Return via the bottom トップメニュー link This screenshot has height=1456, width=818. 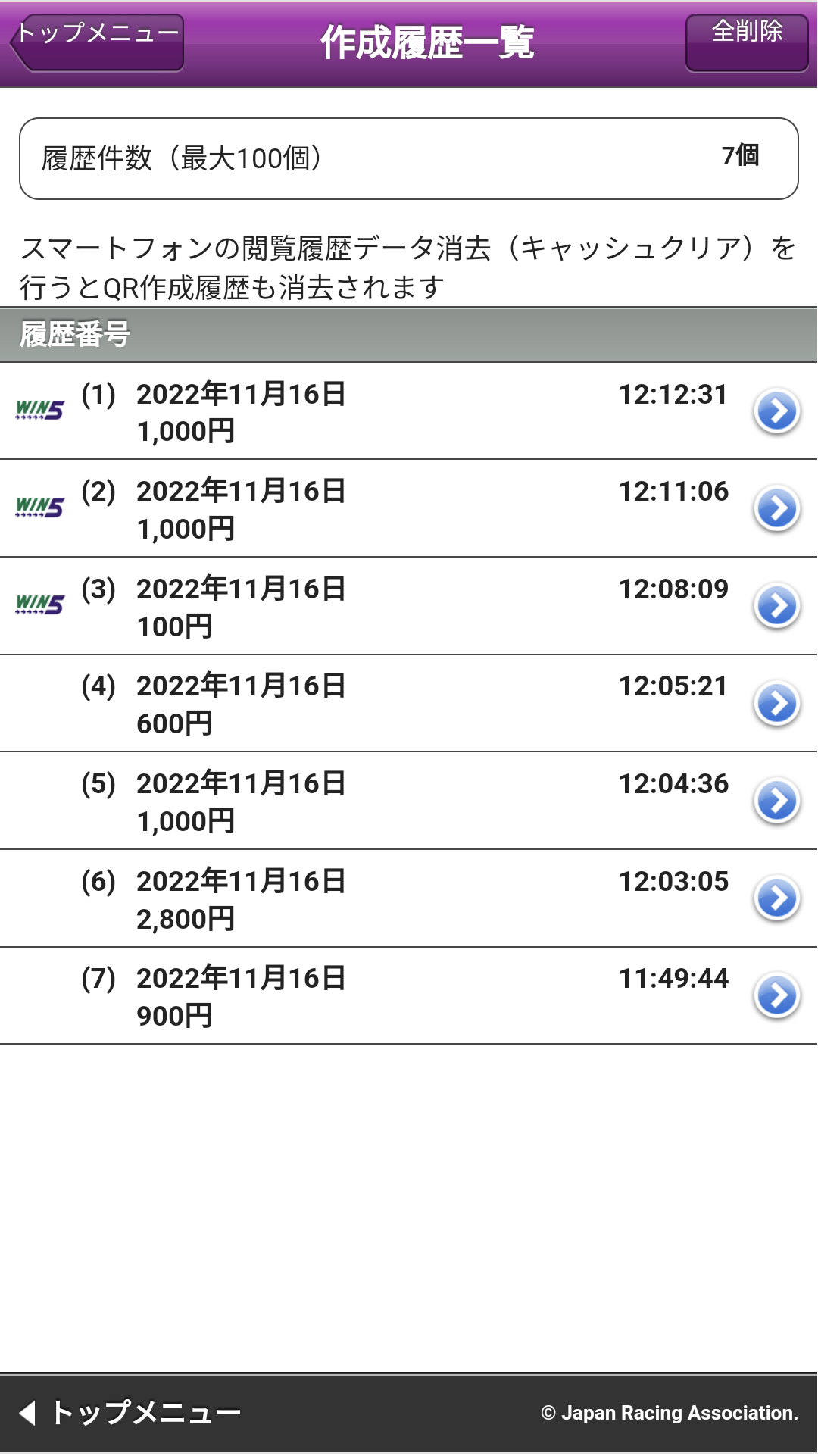pos(130,1413)
